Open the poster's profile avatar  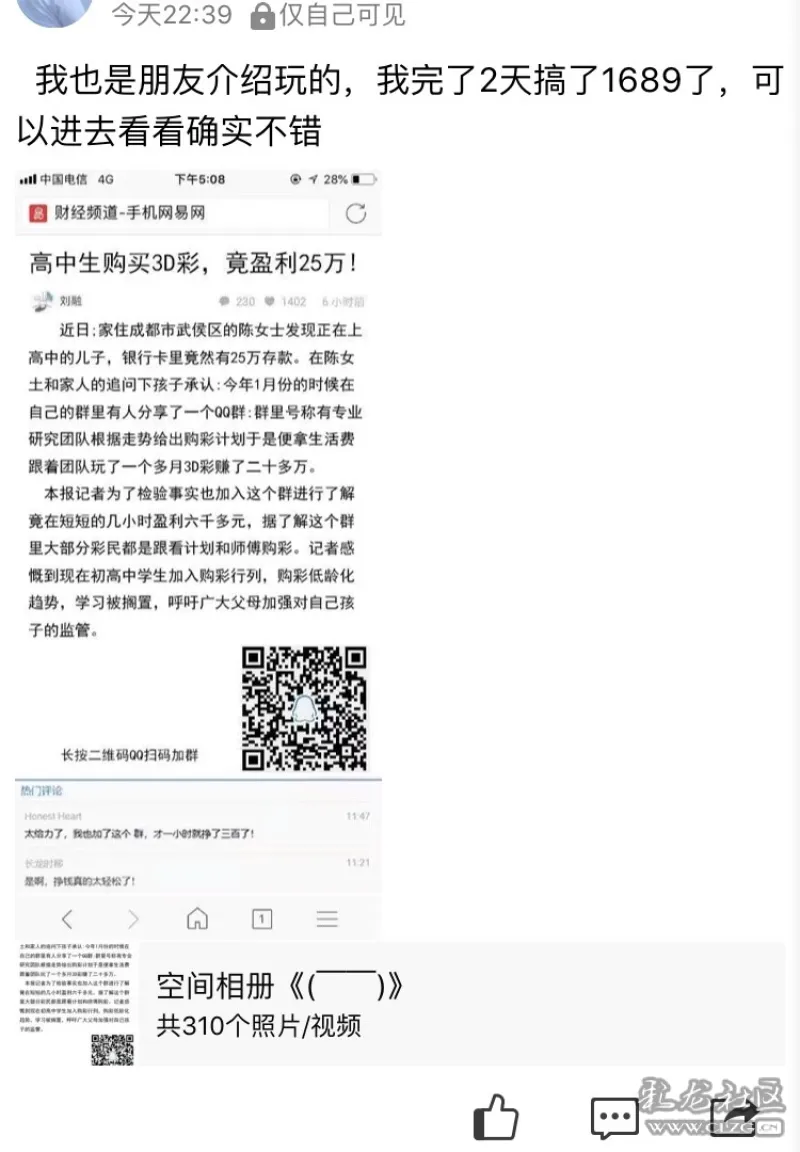coord(57,10)
